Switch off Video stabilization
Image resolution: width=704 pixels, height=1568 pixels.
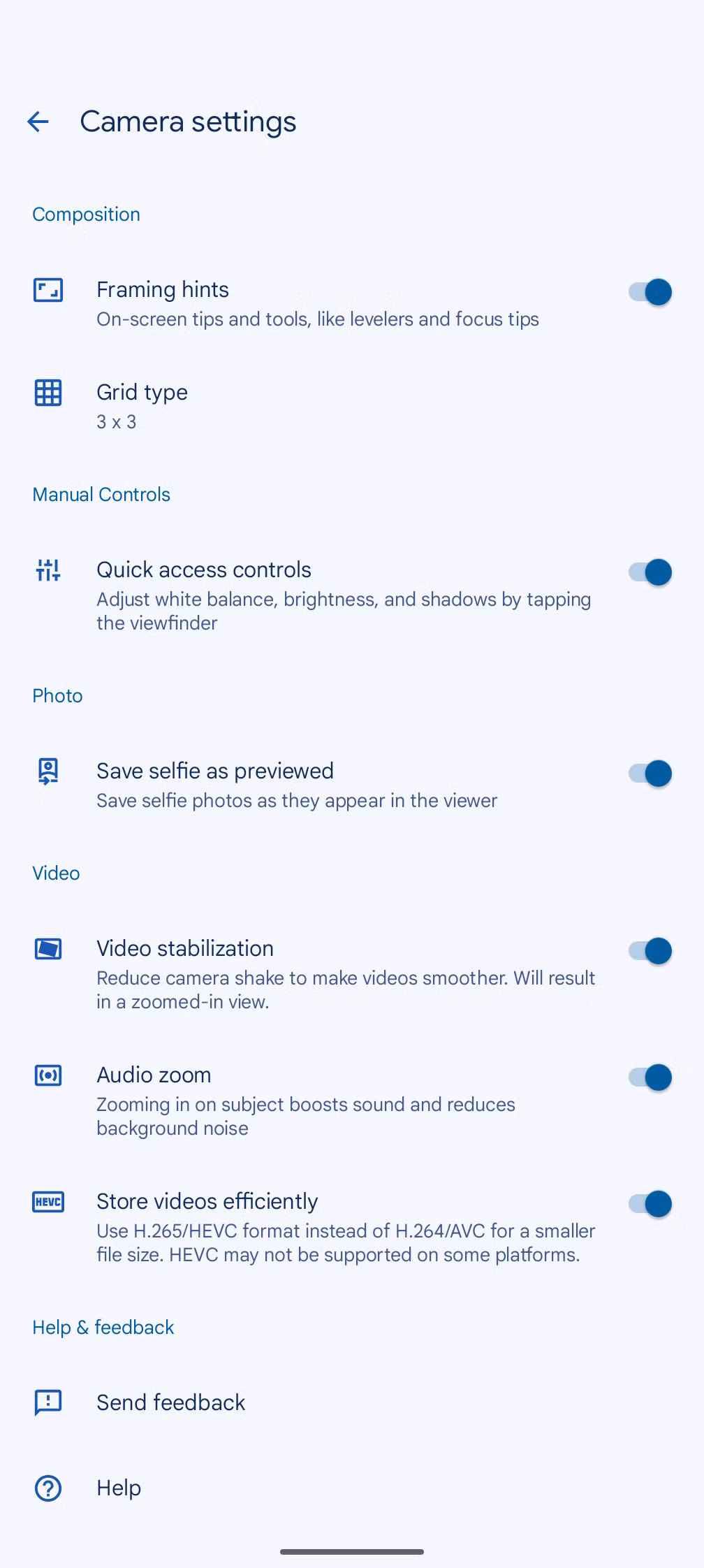[650, 951]
